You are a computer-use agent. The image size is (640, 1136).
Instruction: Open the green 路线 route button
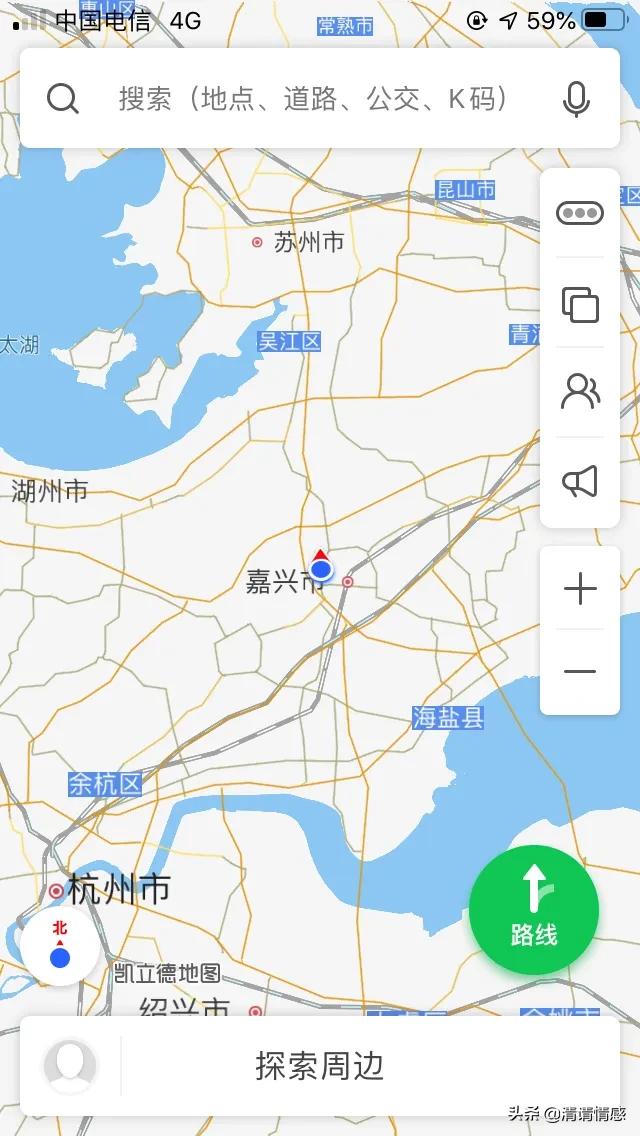pyautogui.click(x=534, y=910)
